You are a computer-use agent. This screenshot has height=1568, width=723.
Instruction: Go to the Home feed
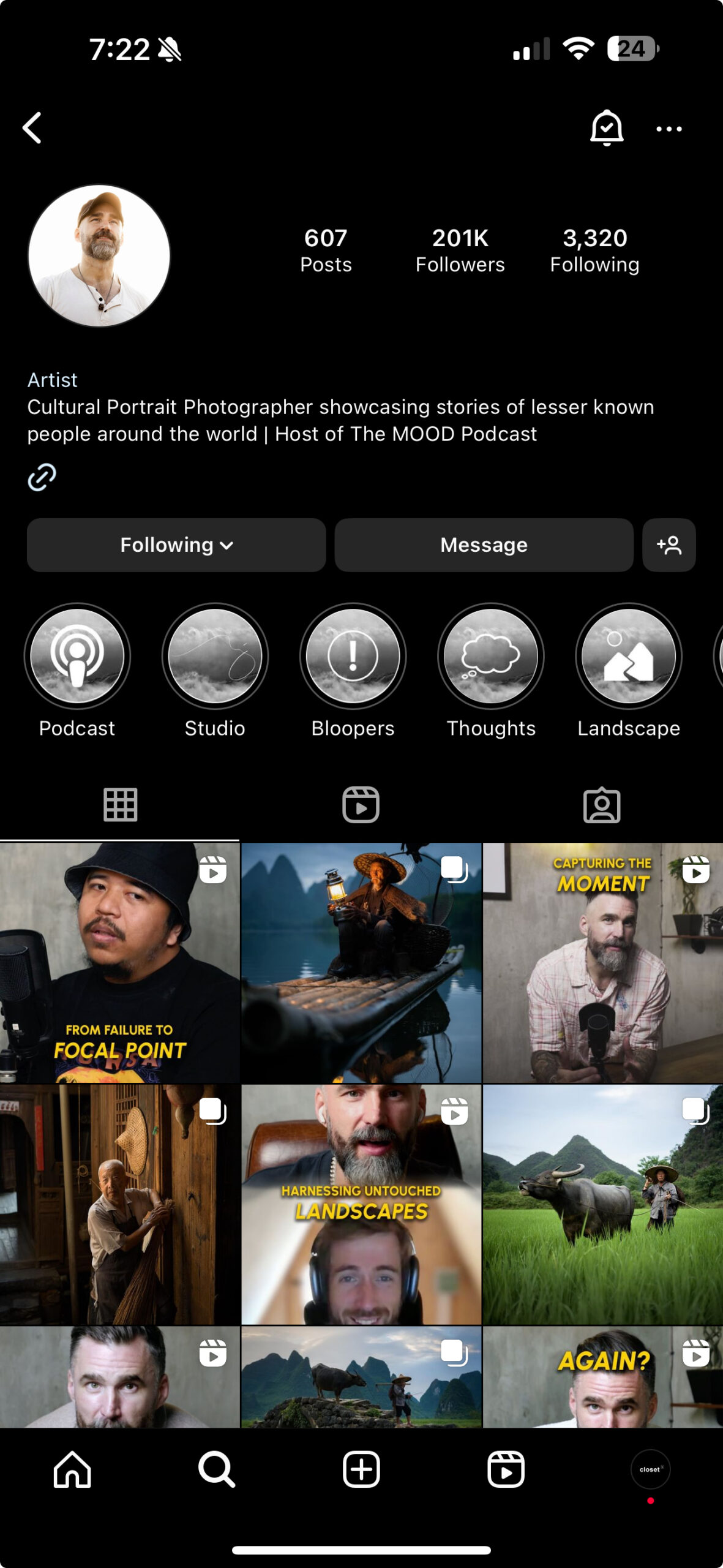72,1469
